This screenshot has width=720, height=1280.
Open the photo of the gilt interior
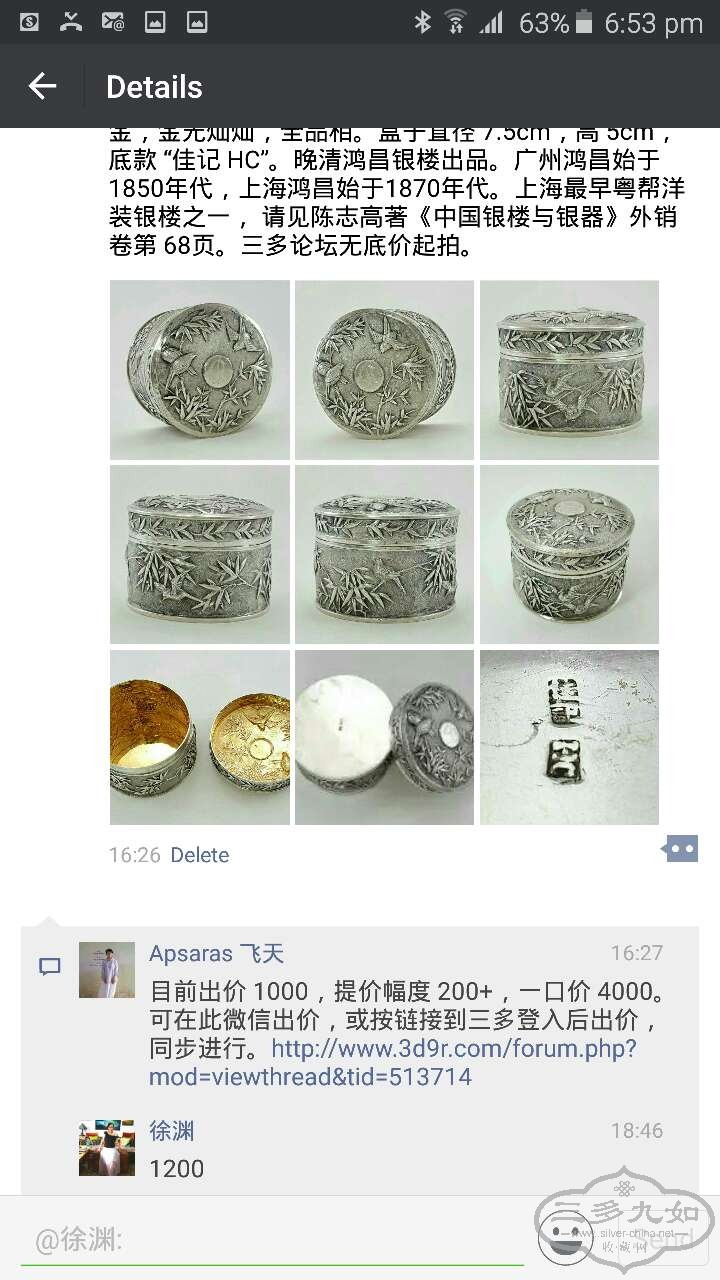[x=199, y=738]
